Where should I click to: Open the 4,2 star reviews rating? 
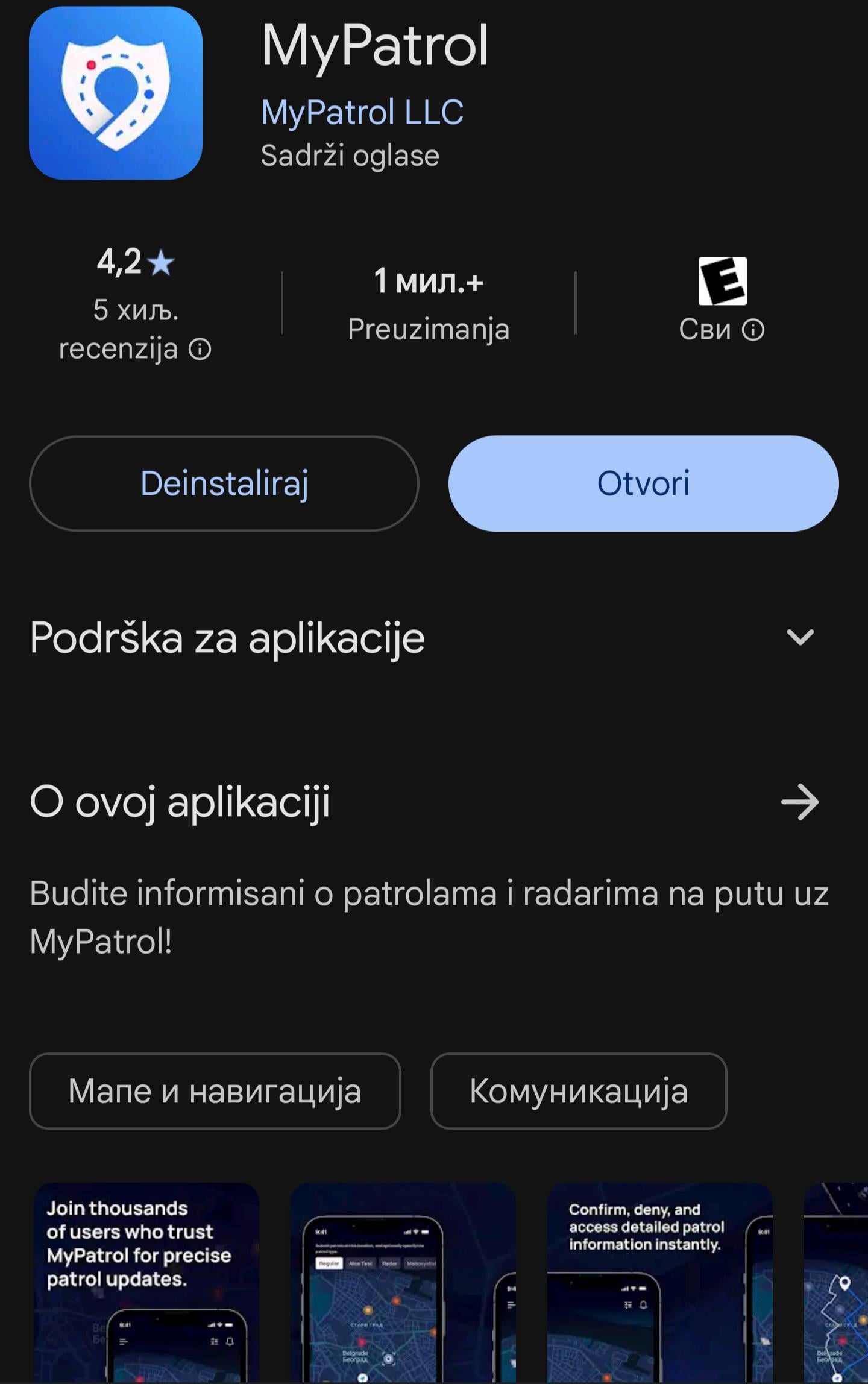(x=136, y=263)
